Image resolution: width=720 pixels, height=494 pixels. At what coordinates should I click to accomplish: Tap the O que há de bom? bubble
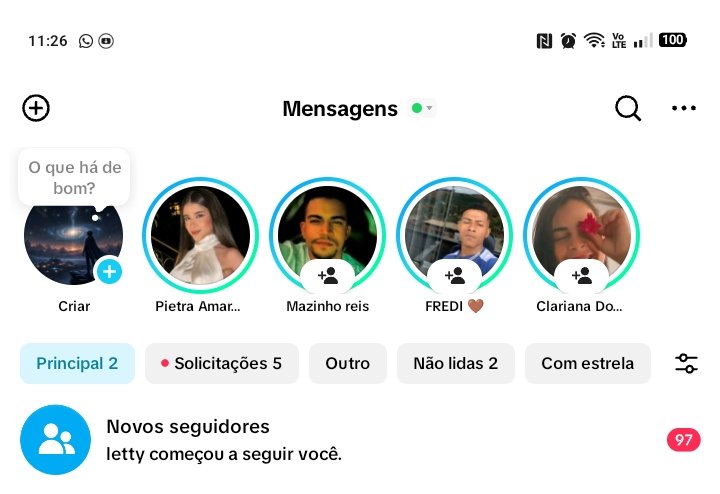[75, 177]
